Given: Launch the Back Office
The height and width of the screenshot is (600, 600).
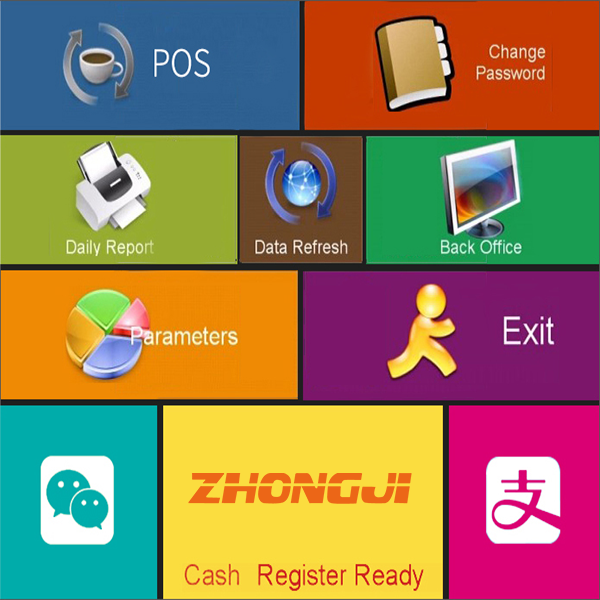Looking at the screenshot, I should tap(482, 200).
